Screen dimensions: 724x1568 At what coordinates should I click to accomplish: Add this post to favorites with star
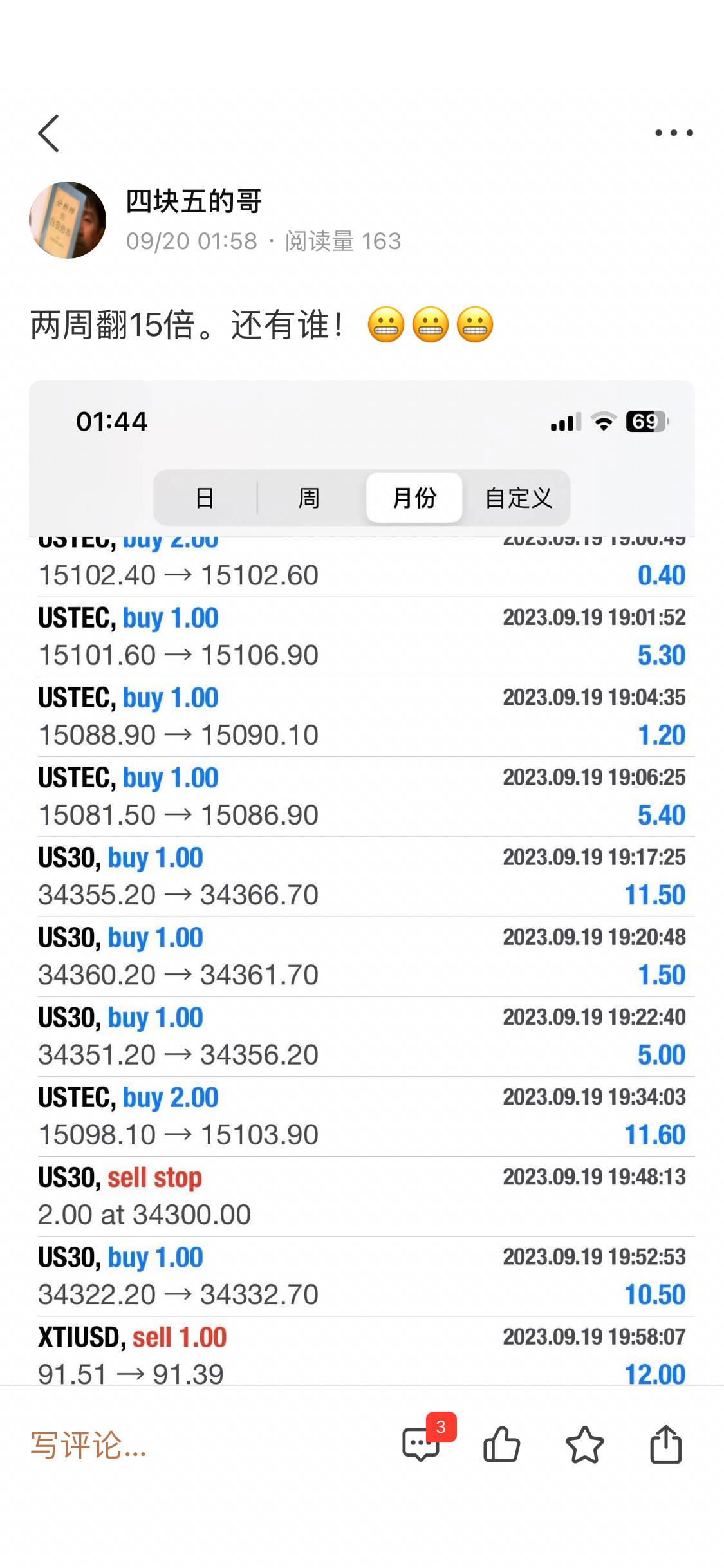click(x=585, y=1444)
